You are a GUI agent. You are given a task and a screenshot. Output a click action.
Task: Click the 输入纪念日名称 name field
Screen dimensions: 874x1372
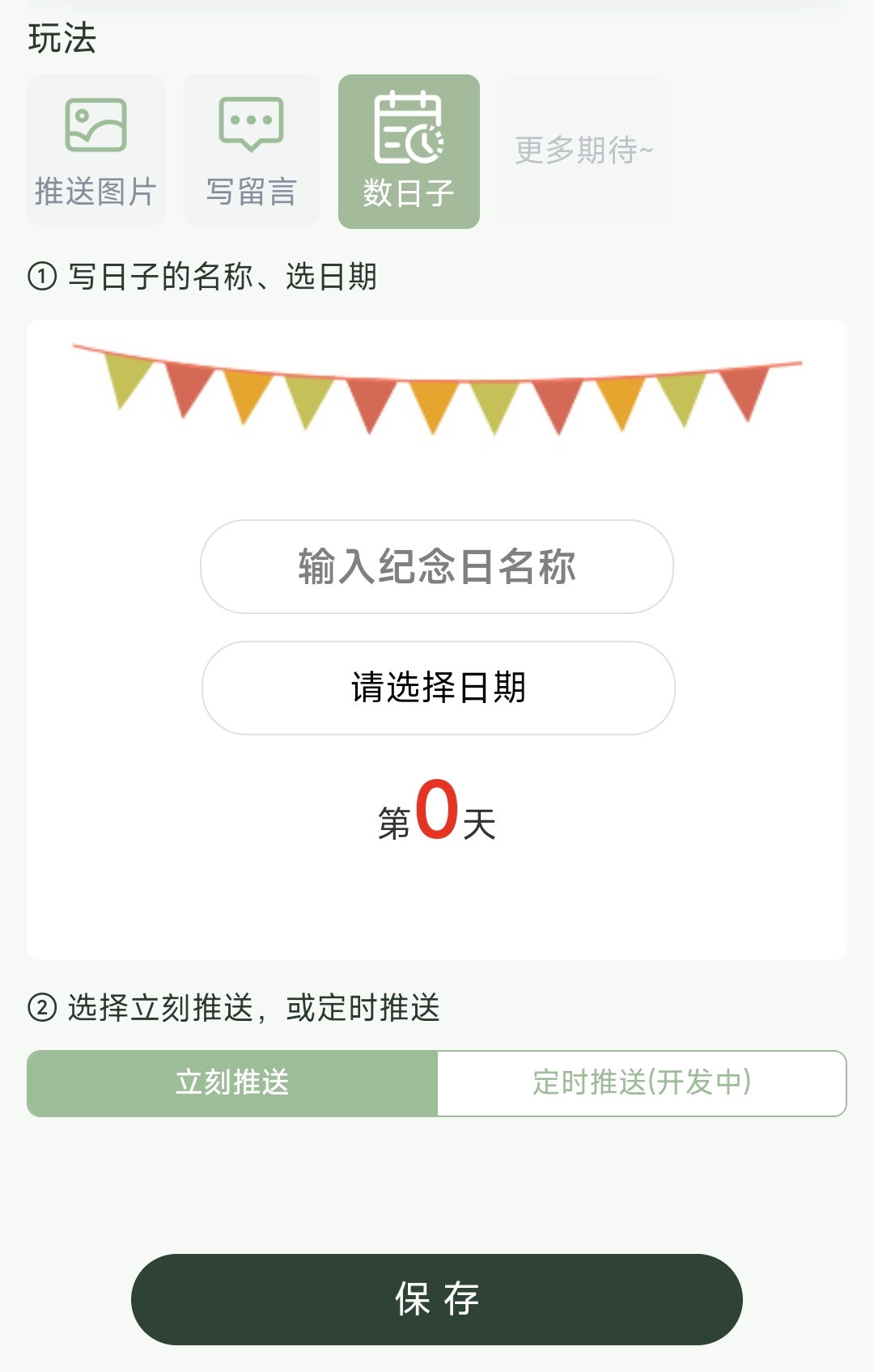pos(437,567)
